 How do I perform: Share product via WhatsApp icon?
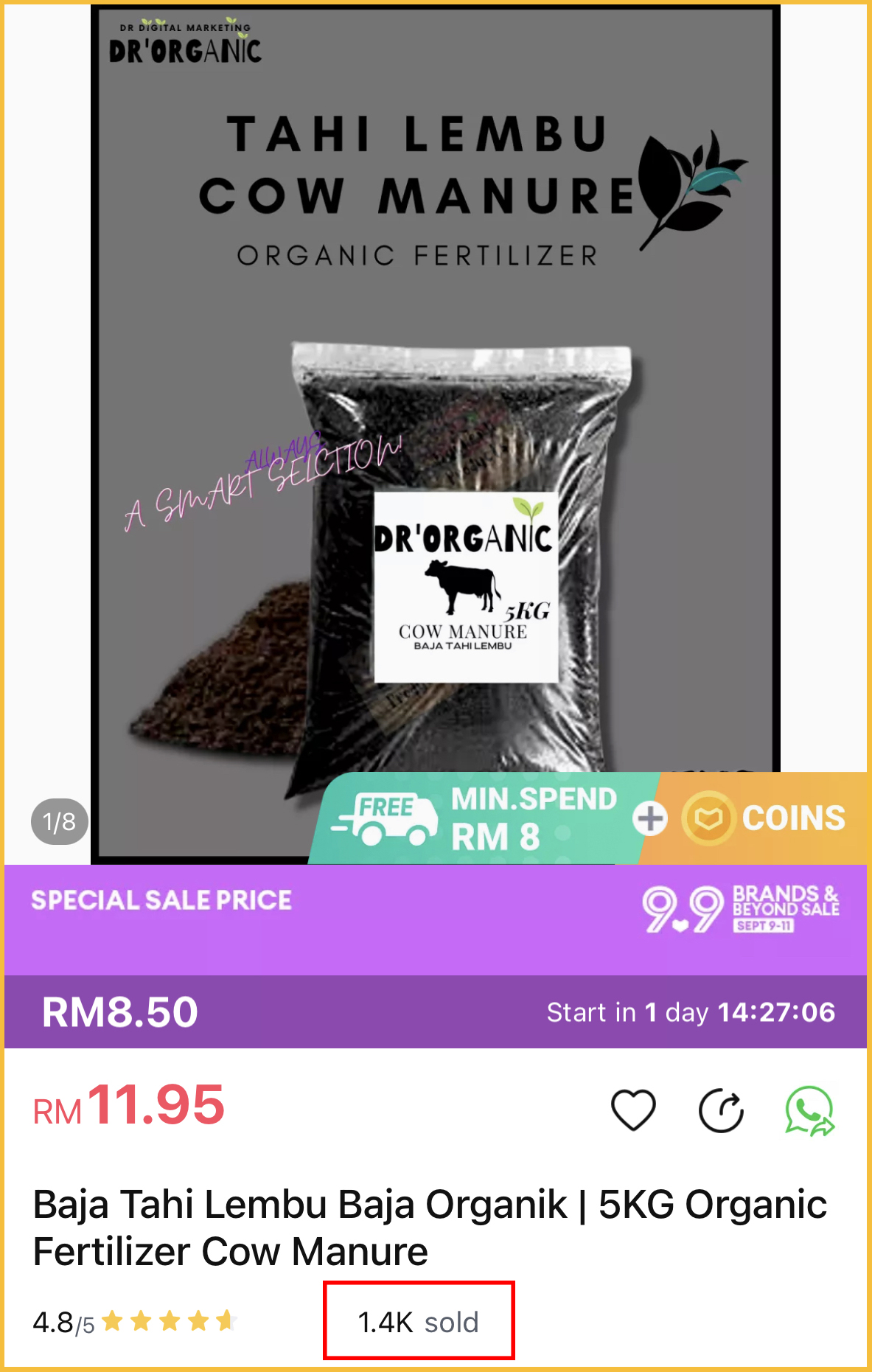click(x=809, y=1110)
